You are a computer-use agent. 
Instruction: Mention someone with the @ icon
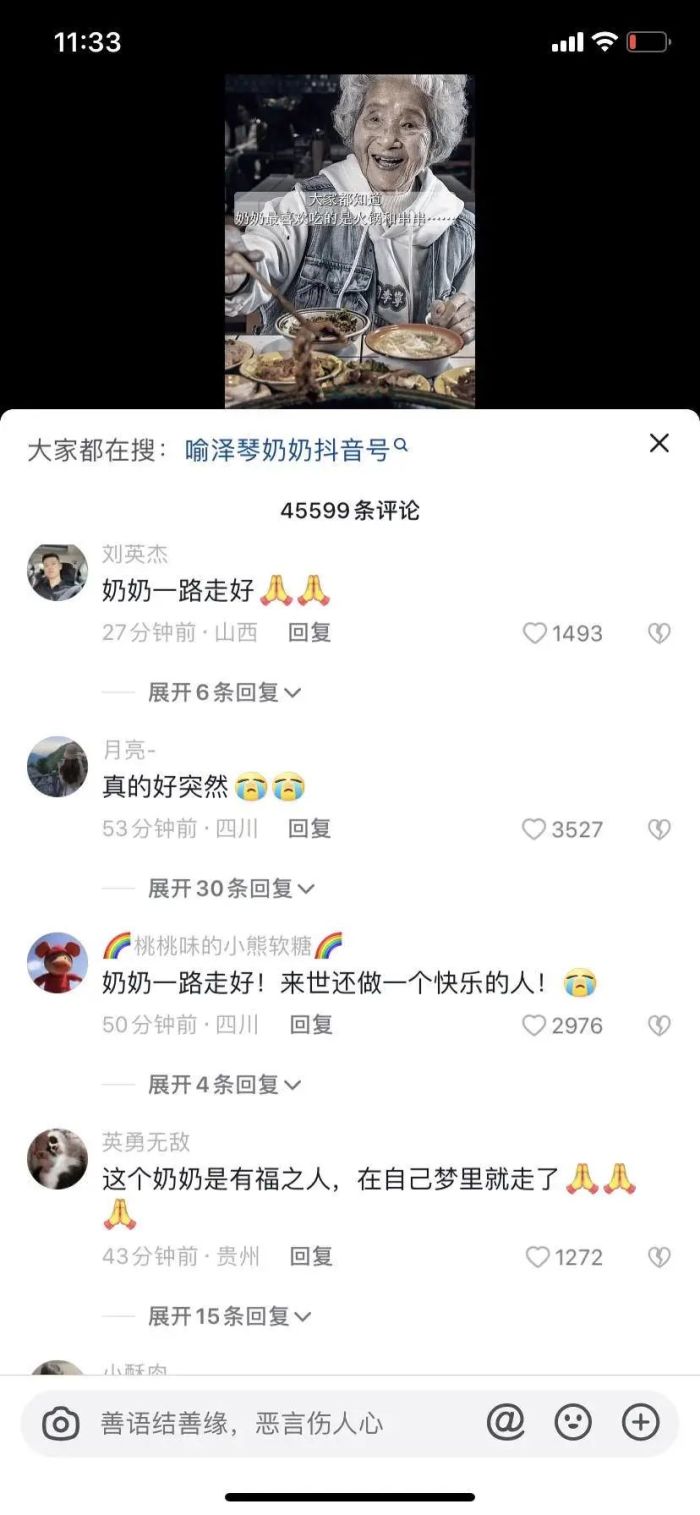506,1422
